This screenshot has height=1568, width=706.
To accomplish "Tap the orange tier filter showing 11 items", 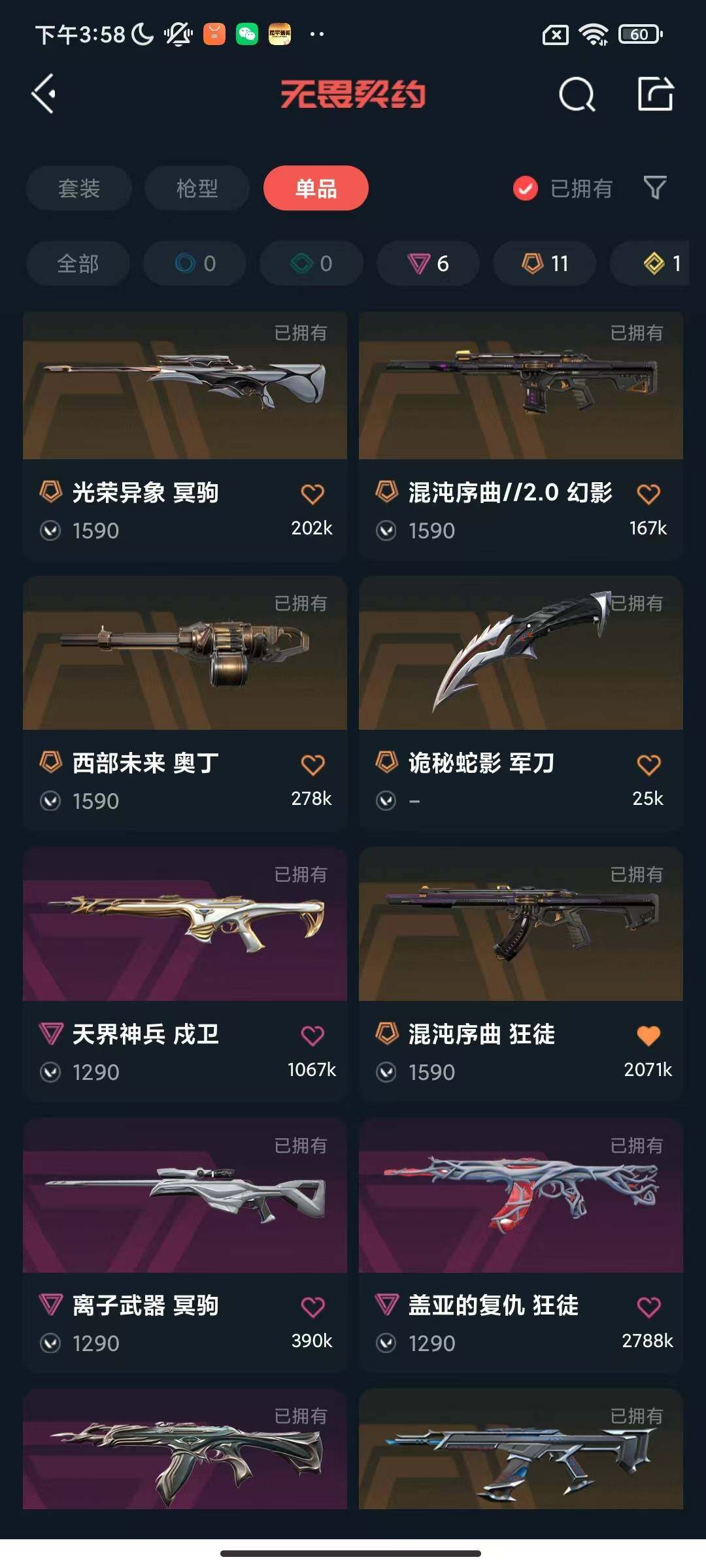I will [x=544, y=264].
